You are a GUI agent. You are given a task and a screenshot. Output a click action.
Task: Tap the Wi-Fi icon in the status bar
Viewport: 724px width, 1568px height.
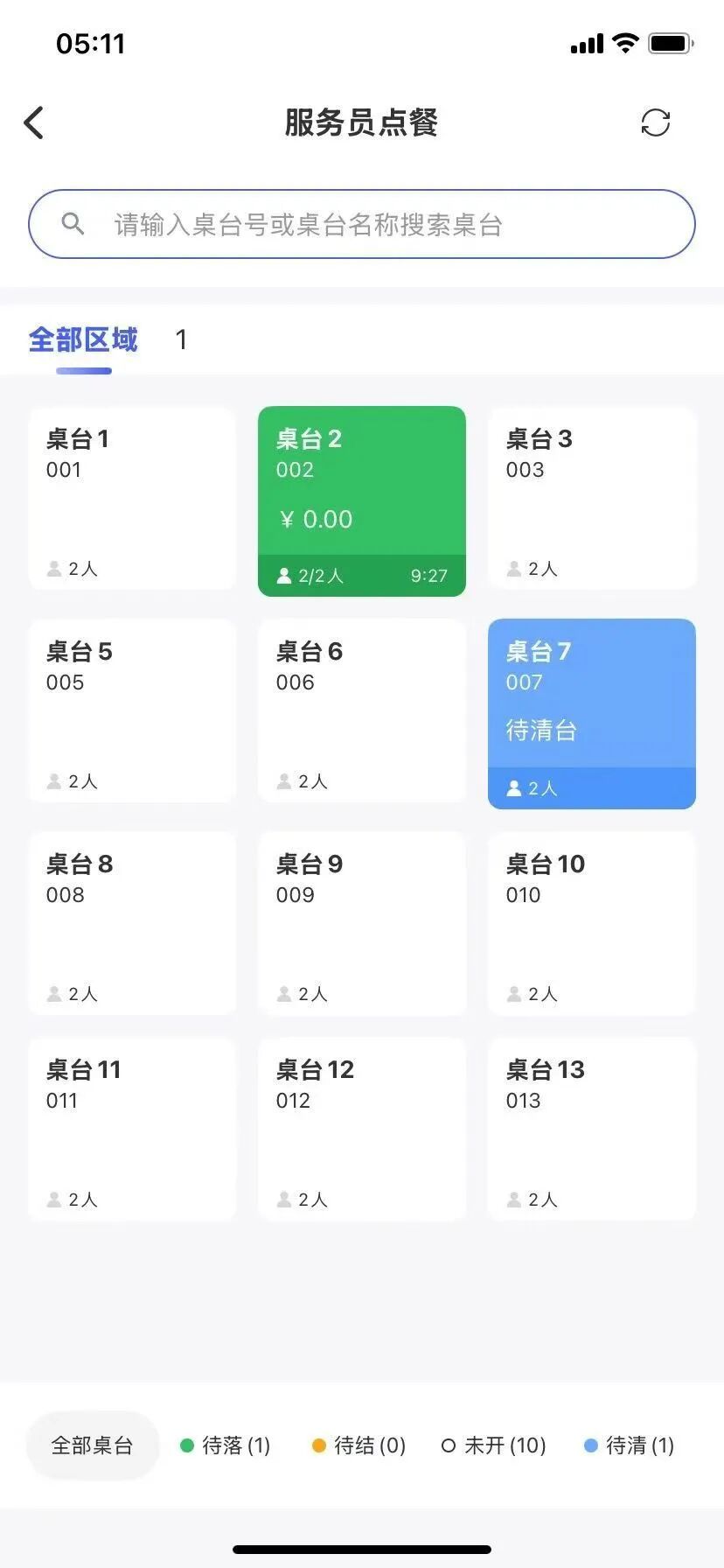click(x=624, y=42)
